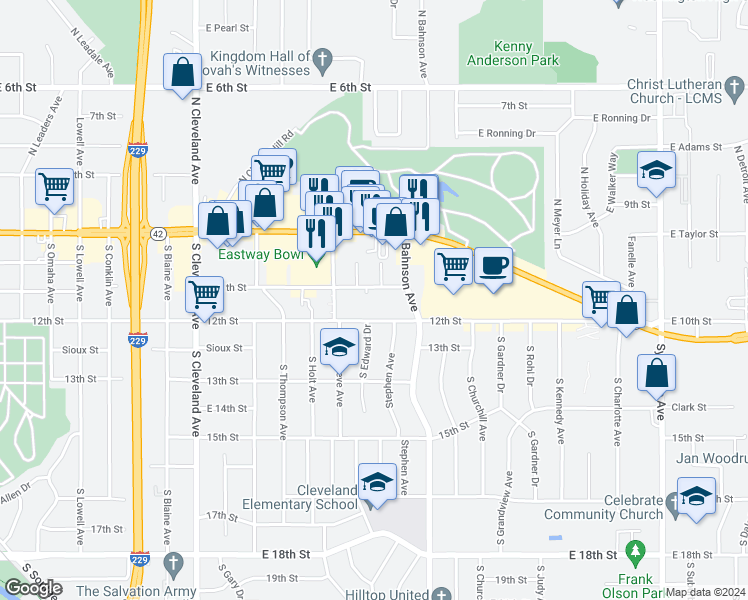Tap the graduation cap marker near E Adams St
Screen dimensions: 748x600
pyautogui.click(x=656, y=170)
